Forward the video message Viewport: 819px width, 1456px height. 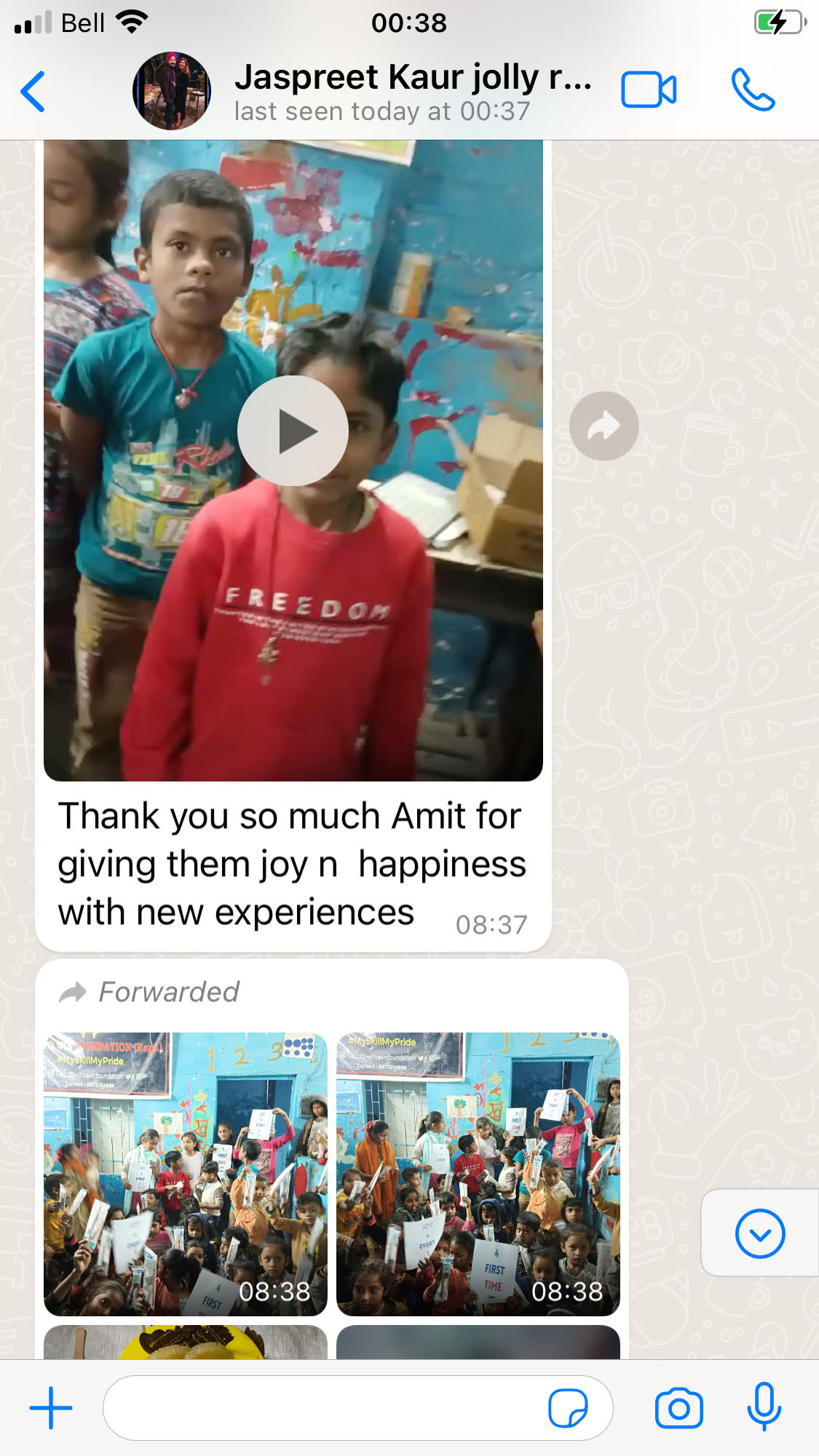pos(604,426)
